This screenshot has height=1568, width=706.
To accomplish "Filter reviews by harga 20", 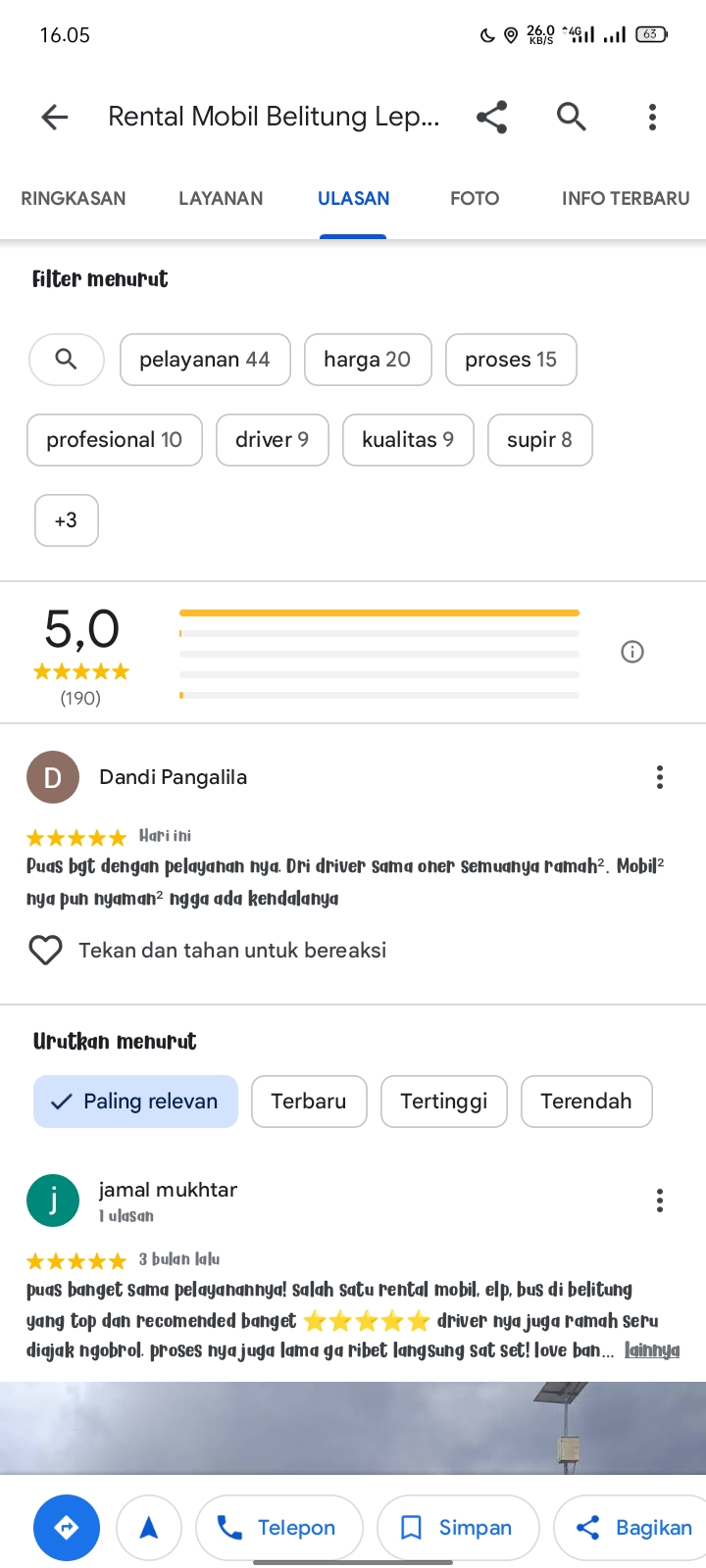I will coord(368,360).
